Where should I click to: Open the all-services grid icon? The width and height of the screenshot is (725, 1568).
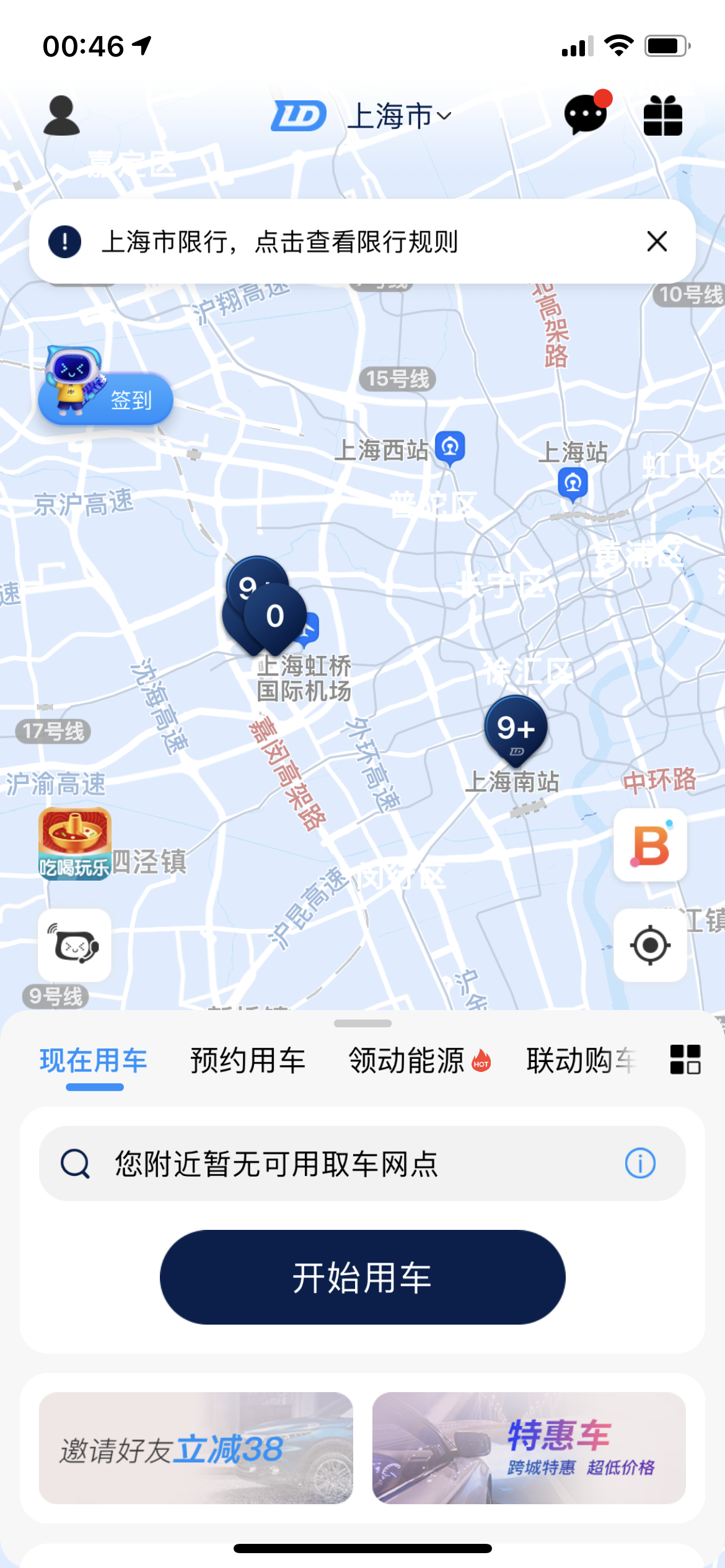coord(685,1059)
